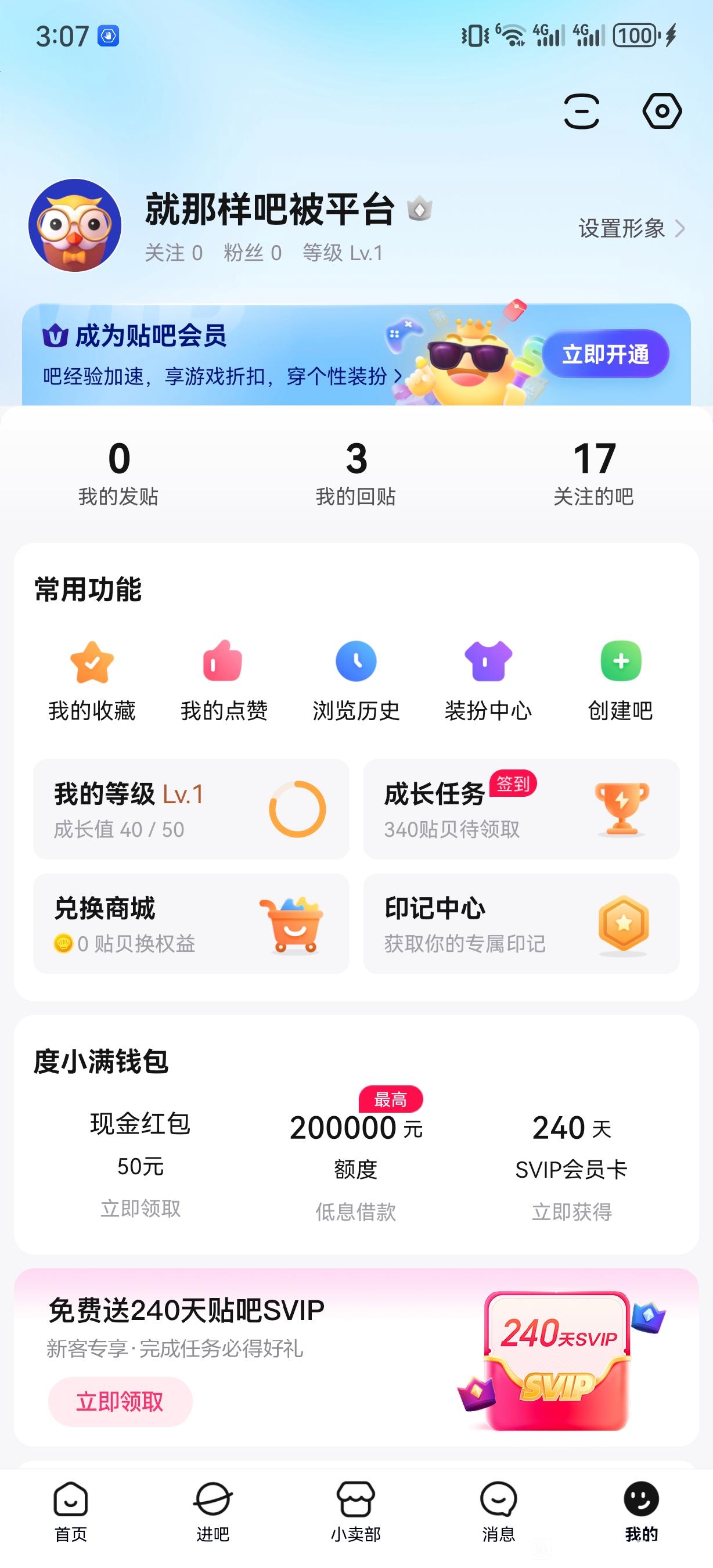Open settings hexagon icon

point(662,111)
